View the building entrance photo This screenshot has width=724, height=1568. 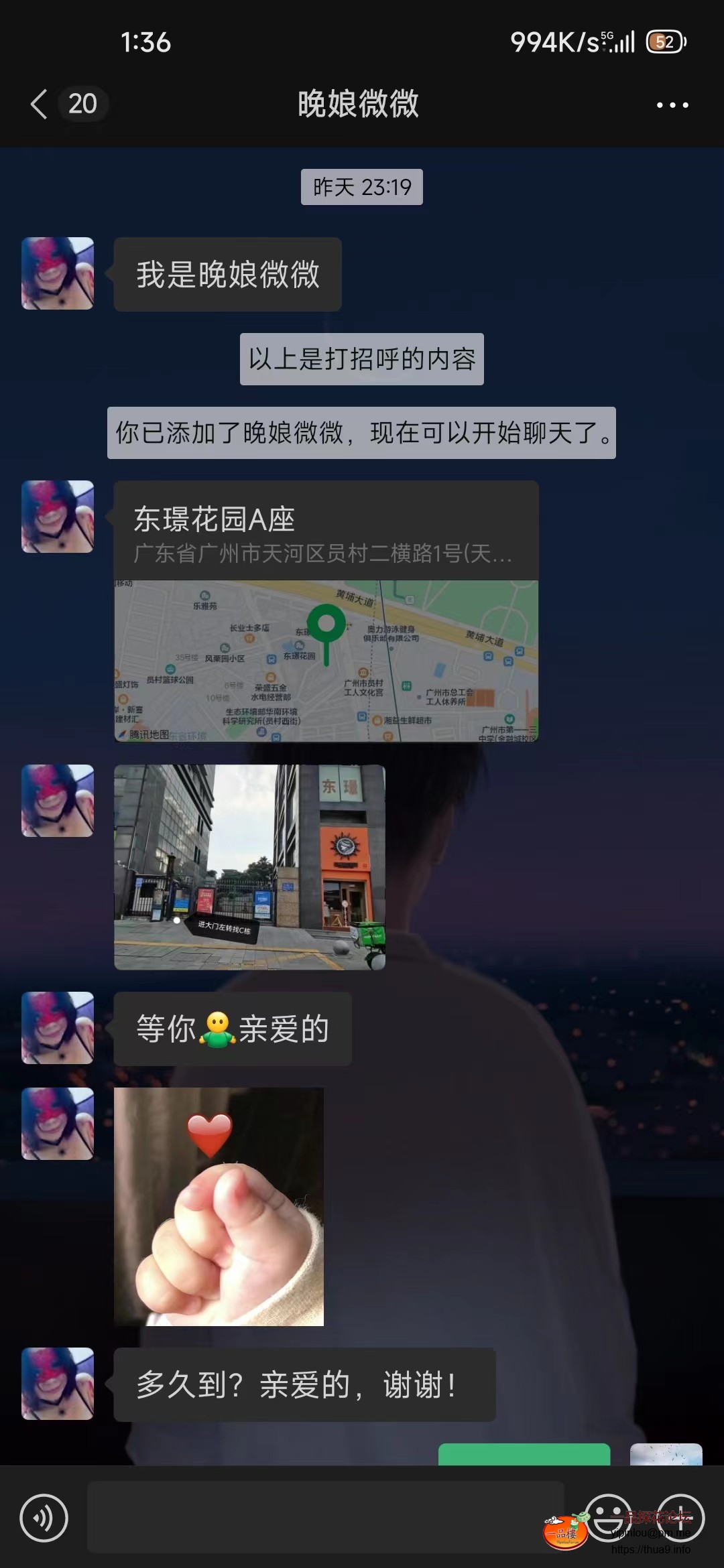point(249,867)
